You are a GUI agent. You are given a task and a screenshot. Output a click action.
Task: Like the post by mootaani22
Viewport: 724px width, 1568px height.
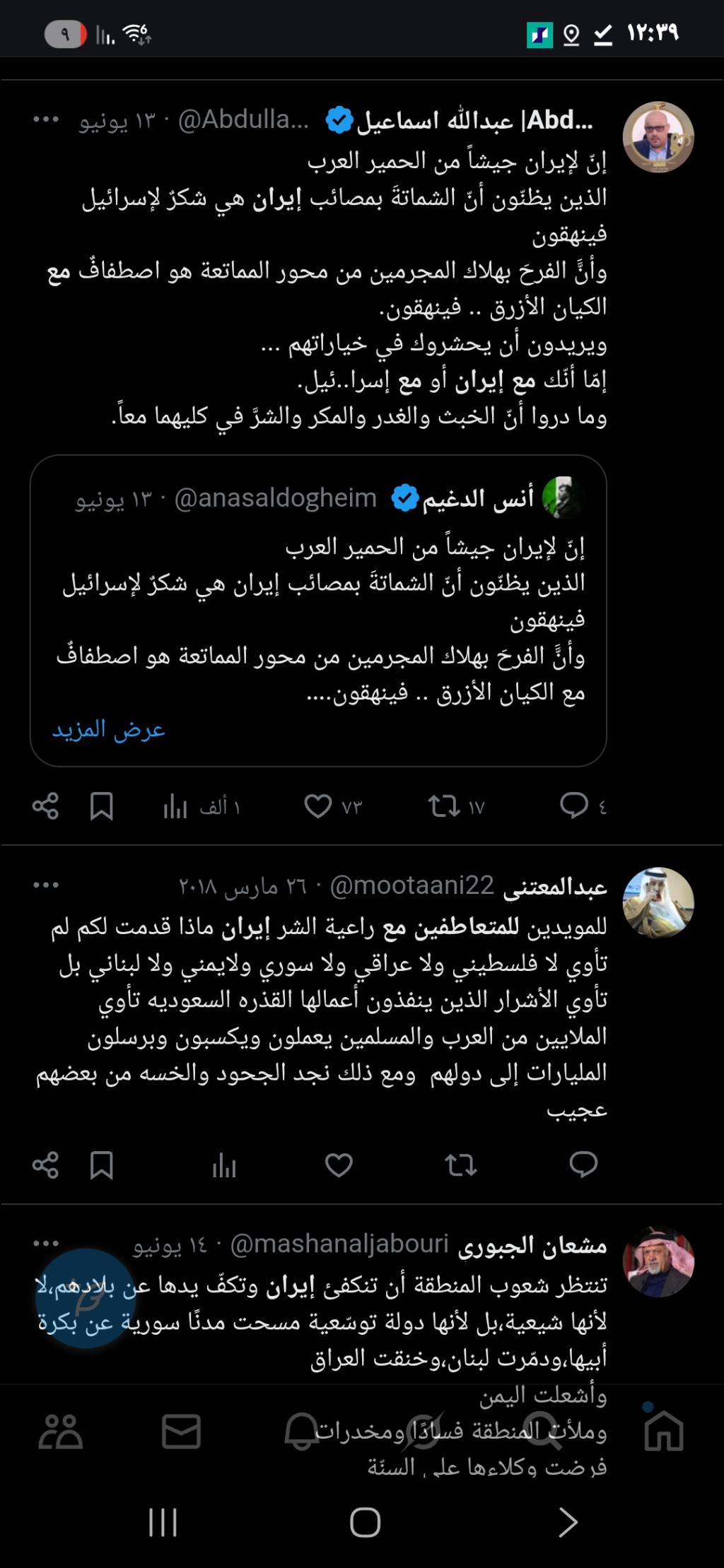click(339, 1165)
